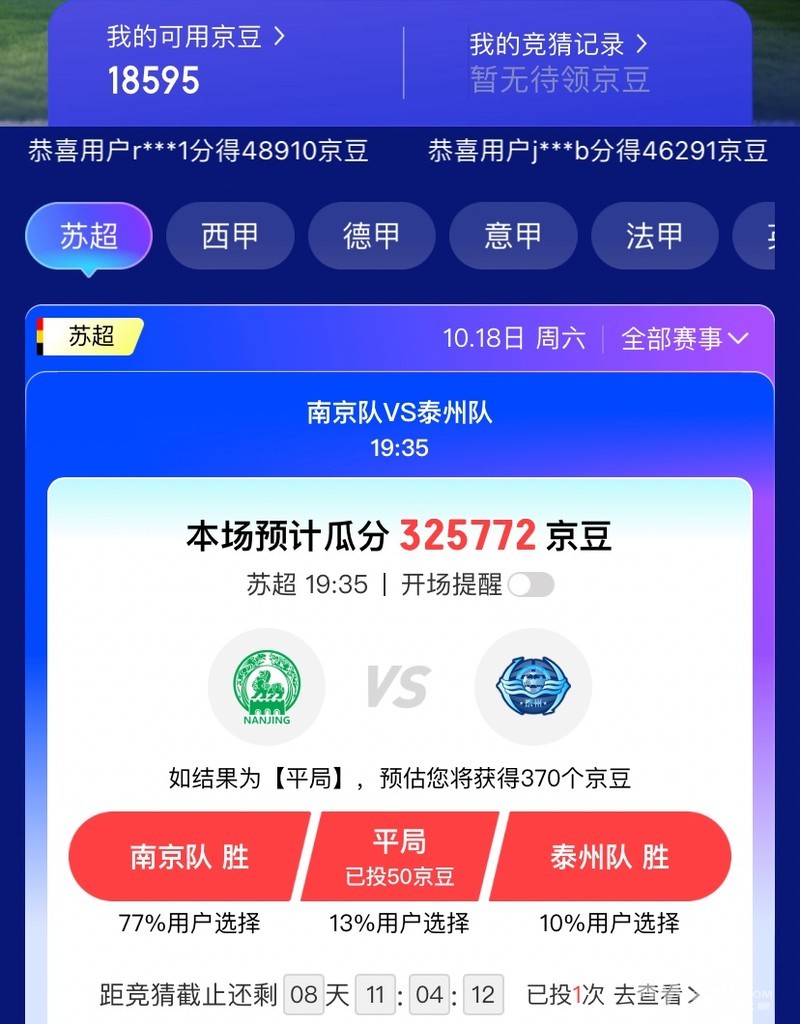The height and width of the screenshot is (1024, 800).
Task: Open the 意甲 league tab
Action: (x=513, y=237)
